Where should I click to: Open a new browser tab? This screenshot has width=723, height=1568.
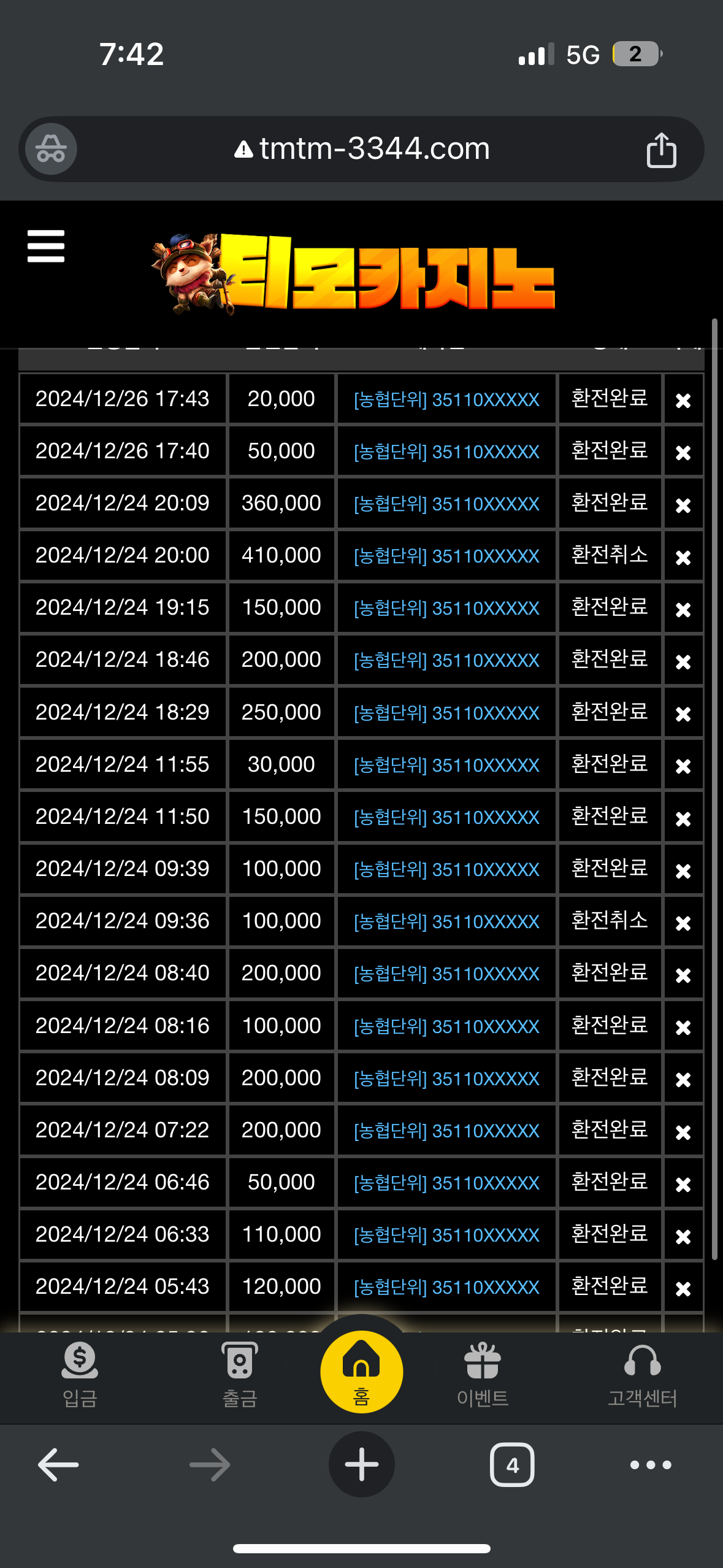coord(361,1465)
